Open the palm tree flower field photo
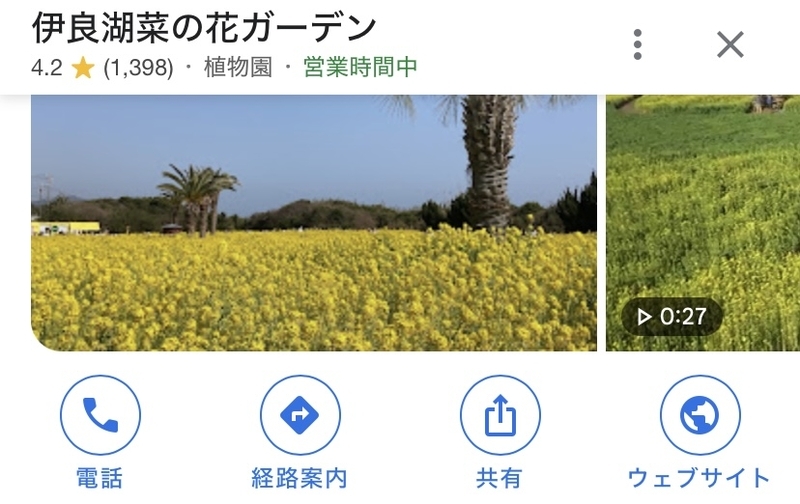The height and width of the screenshot is (504, 800). [314, 222]
